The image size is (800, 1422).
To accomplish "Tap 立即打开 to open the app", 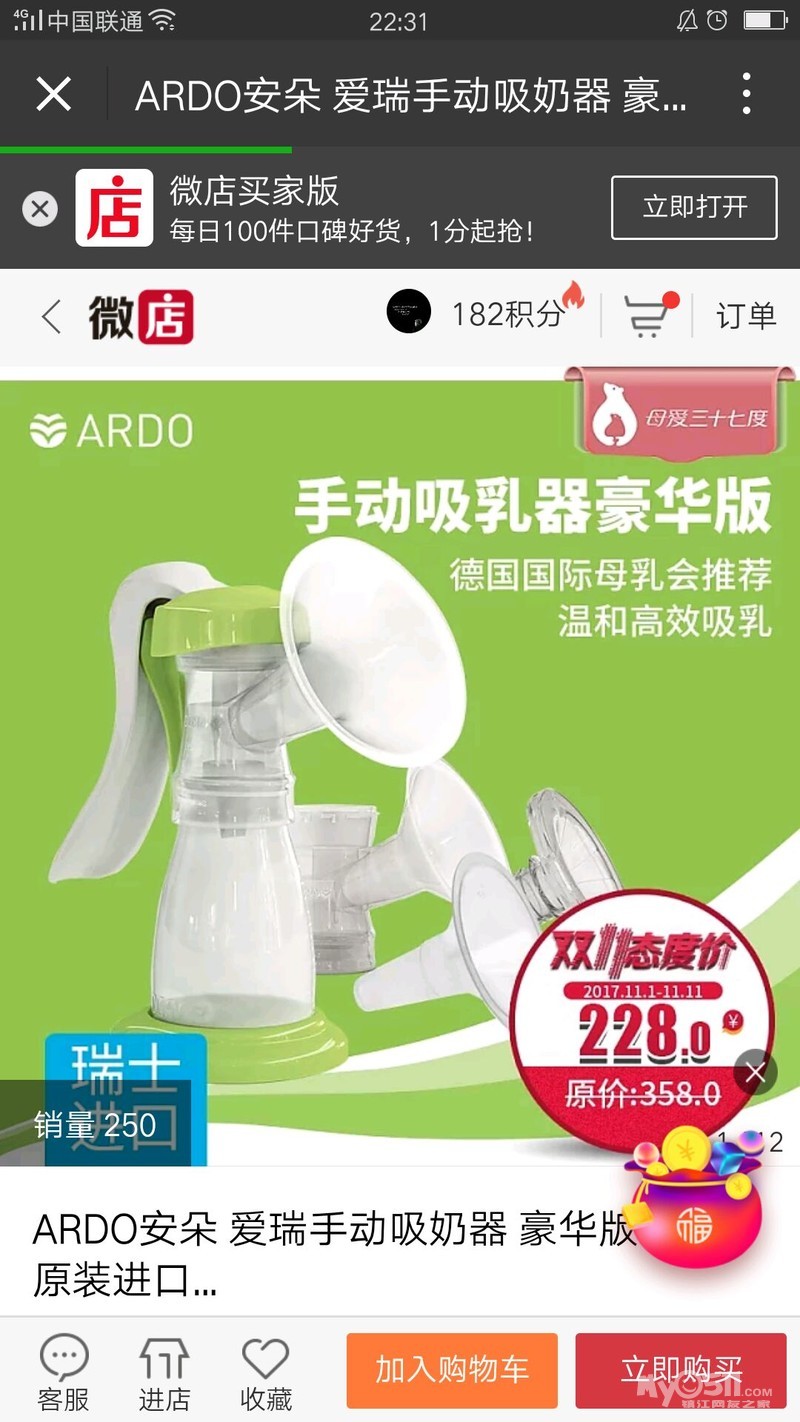I will click(694, 207).
